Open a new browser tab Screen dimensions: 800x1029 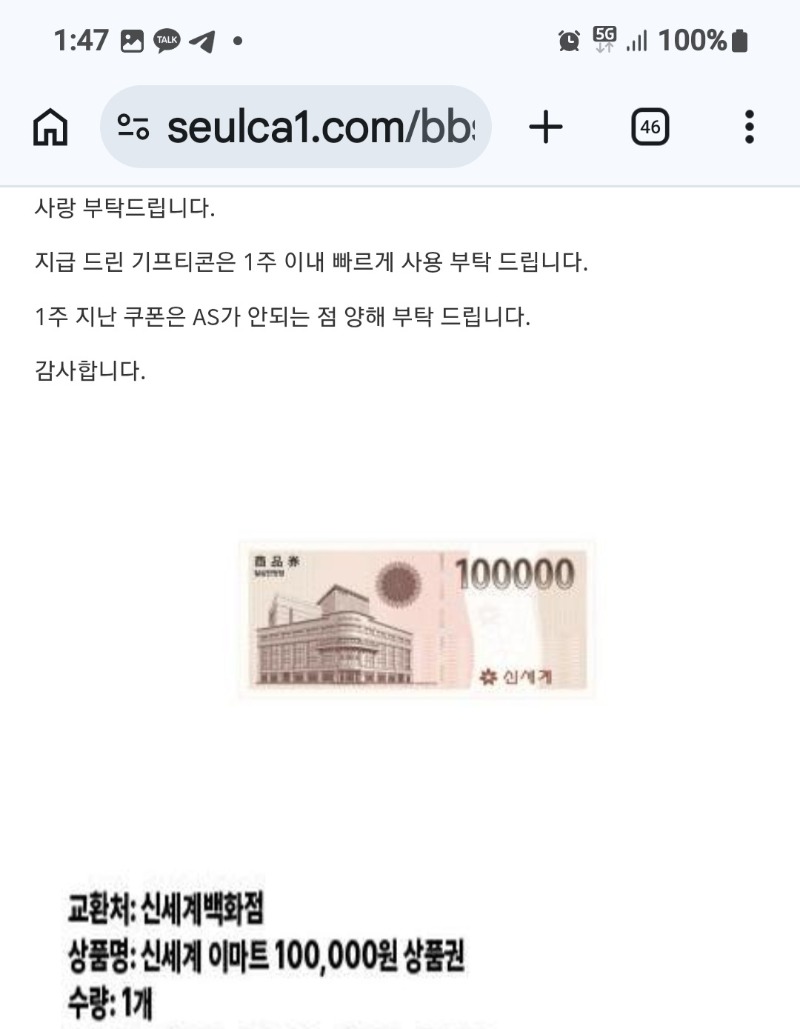coord(545,127)
